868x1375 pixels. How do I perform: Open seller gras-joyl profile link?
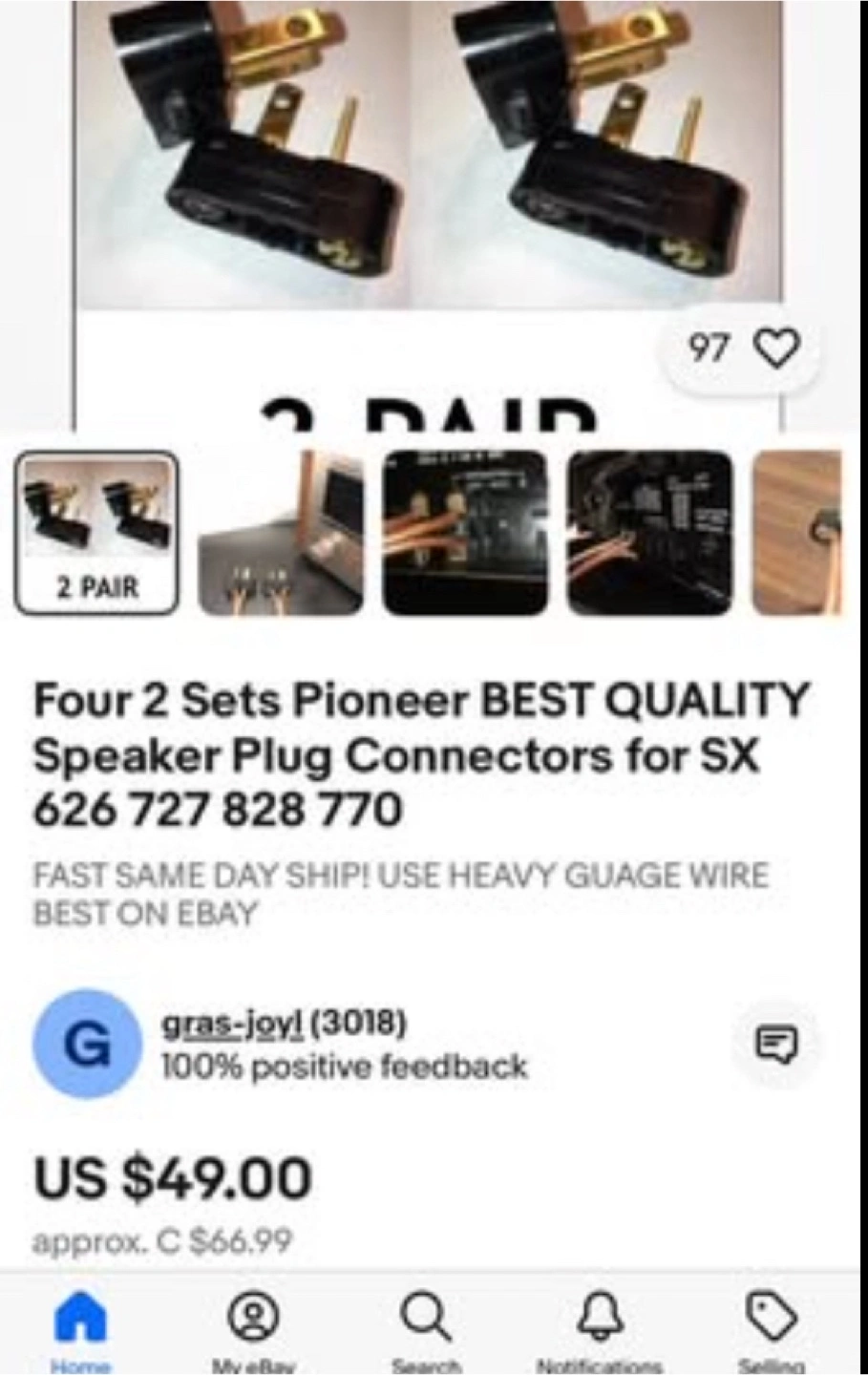pyautogui.click(x=232, y=1024)
